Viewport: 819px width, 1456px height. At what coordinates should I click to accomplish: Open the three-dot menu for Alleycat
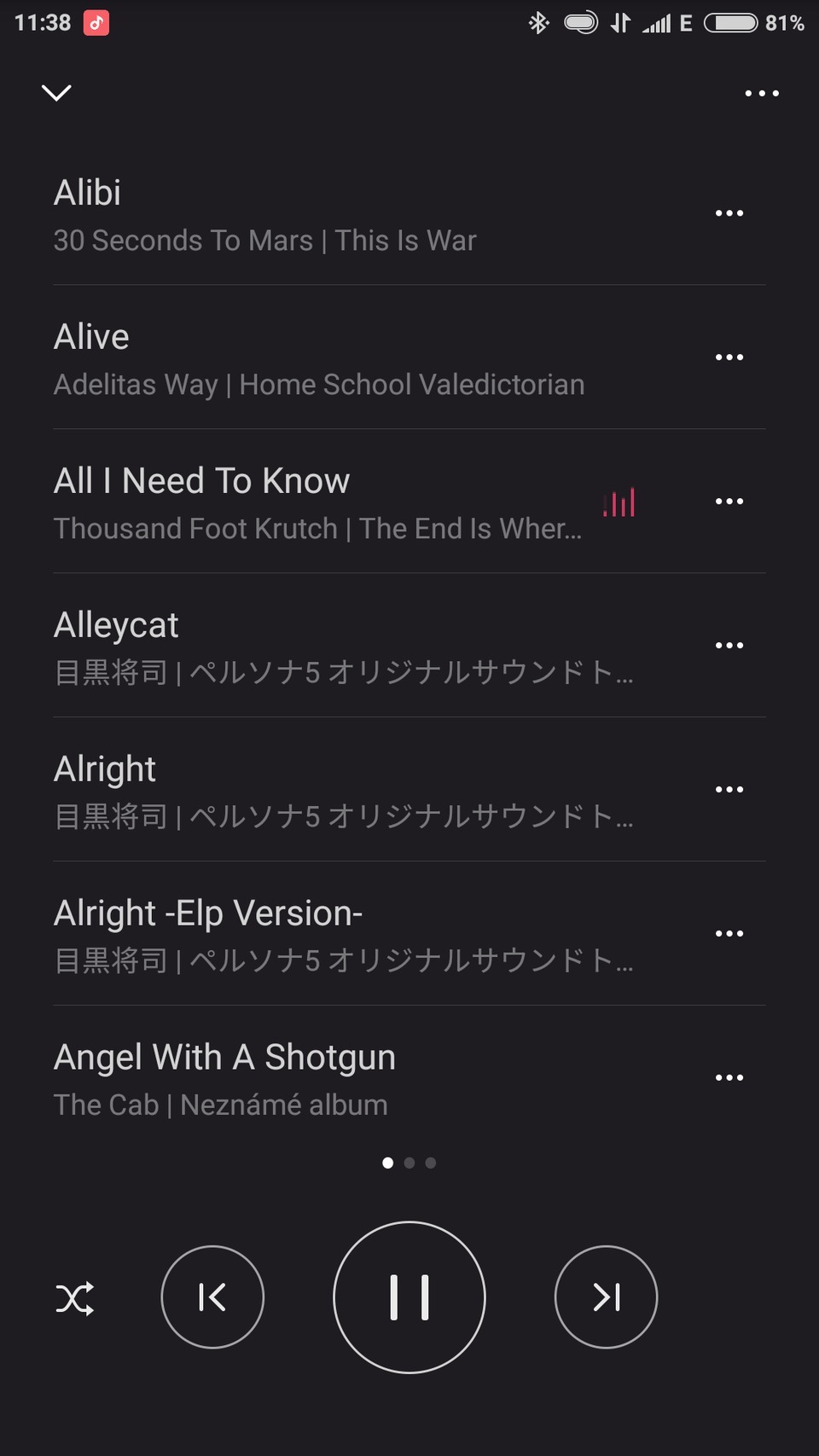(x=729, y=646)
